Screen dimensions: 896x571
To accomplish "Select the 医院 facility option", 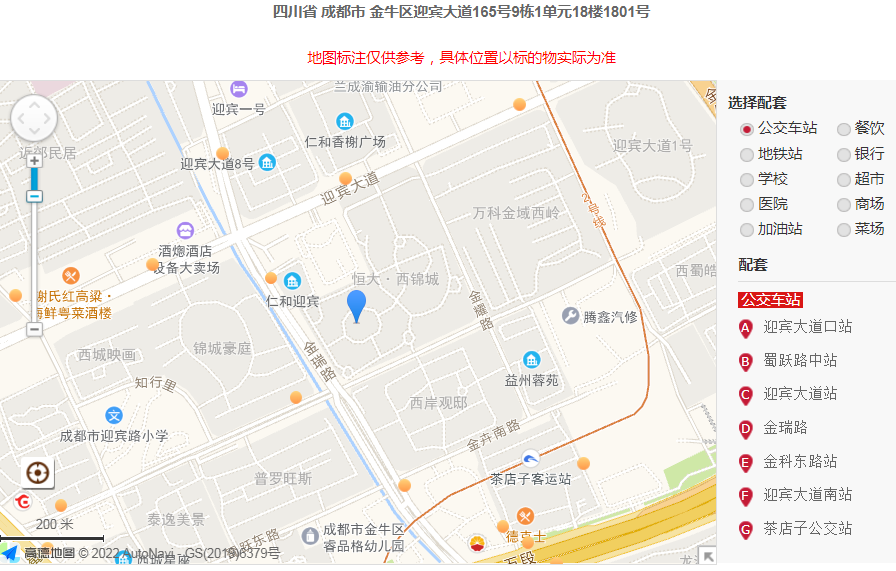I will click(x=747, y=204).
